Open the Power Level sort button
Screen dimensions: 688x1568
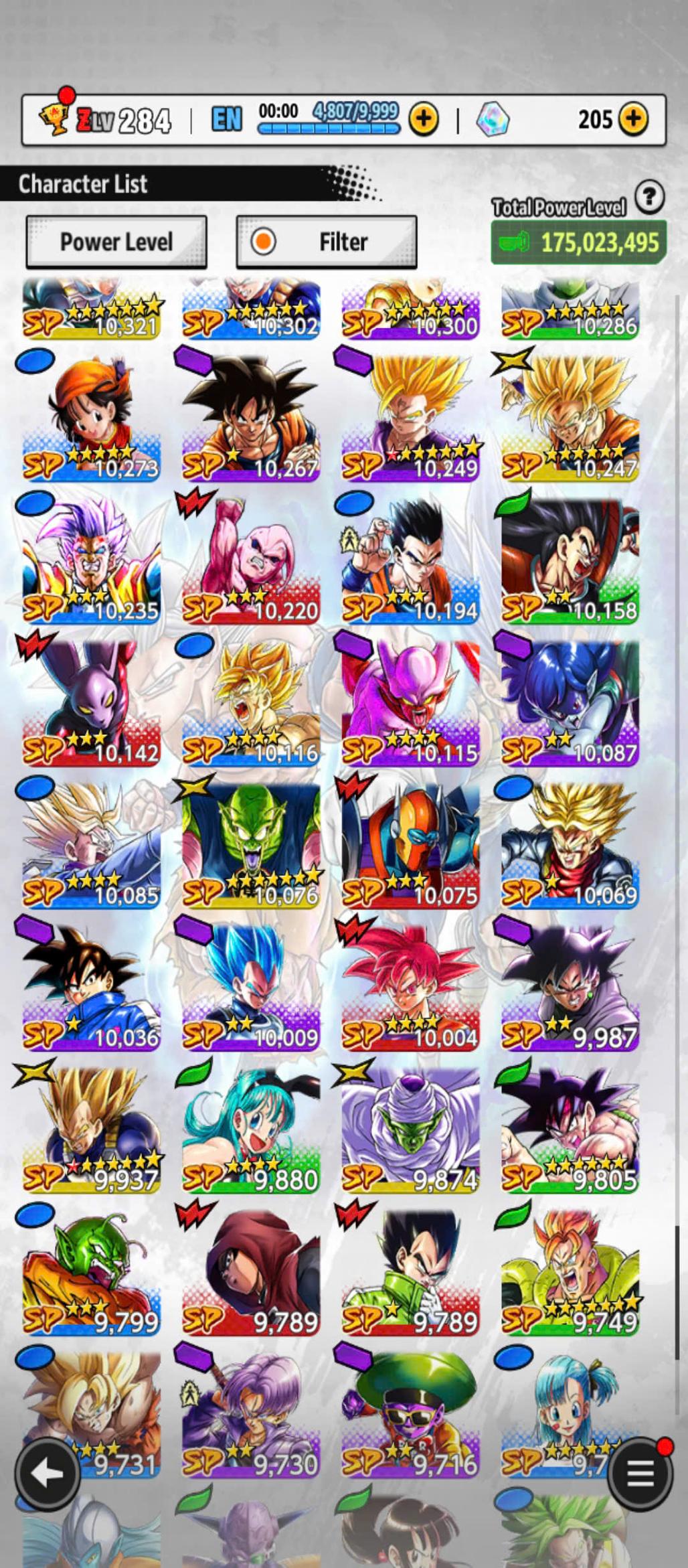[x=116, y=242]
